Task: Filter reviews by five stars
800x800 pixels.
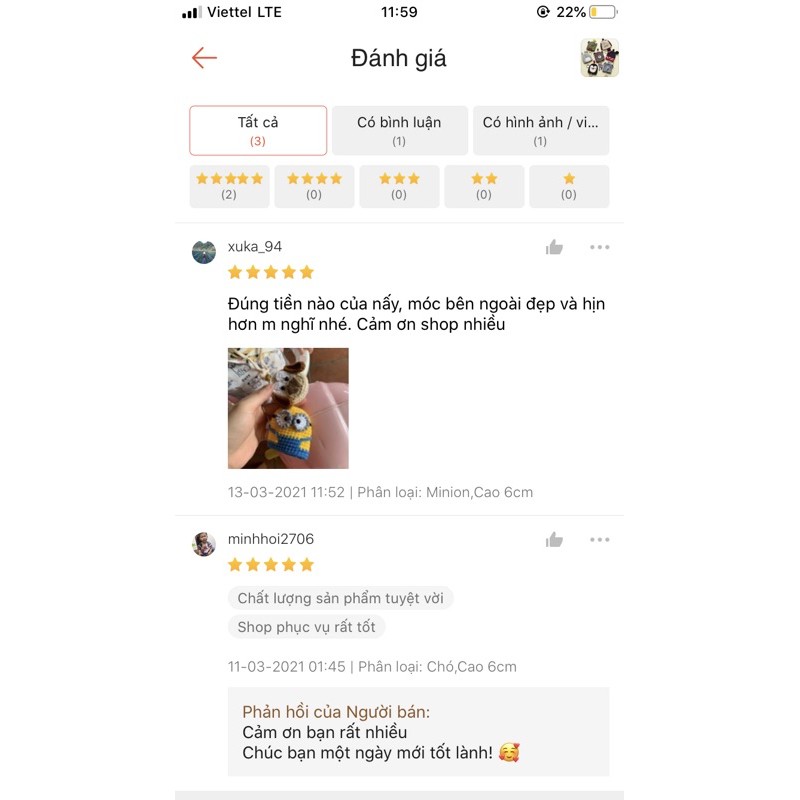Action: pyautogui.click(x=229, y=186)
